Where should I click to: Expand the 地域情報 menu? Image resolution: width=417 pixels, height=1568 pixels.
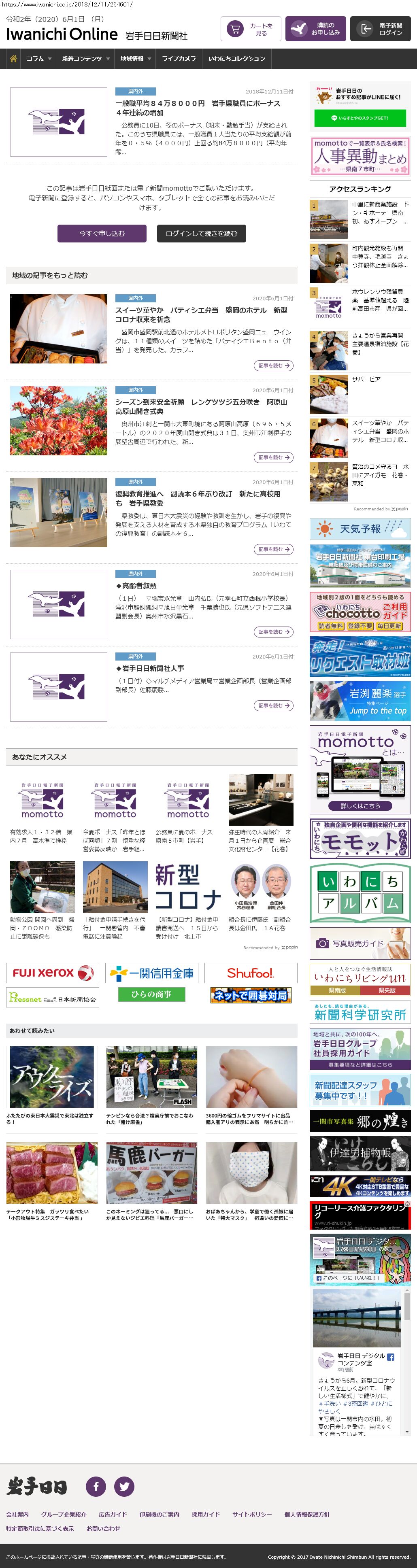135,58
